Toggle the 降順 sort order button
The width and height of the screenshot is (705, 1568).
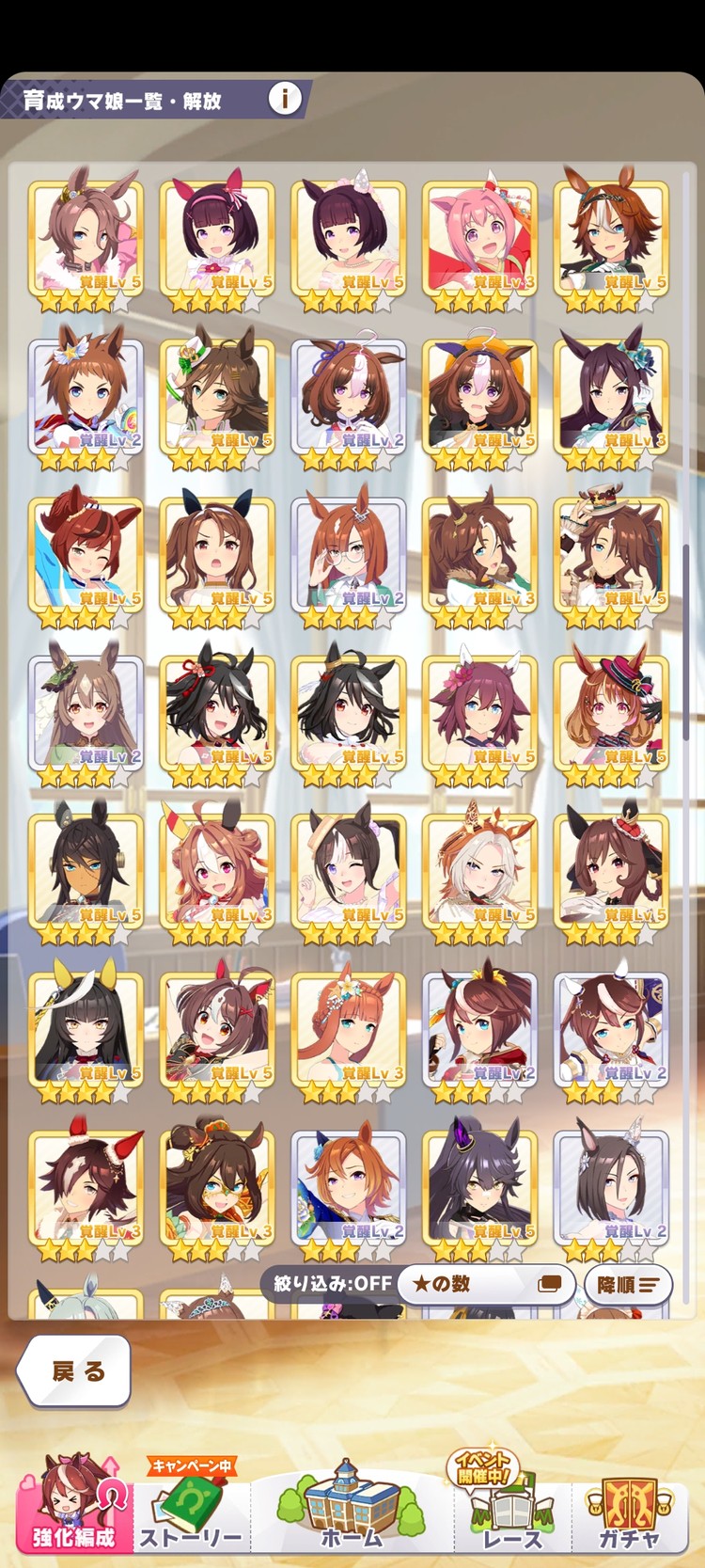coord(627,1284)
